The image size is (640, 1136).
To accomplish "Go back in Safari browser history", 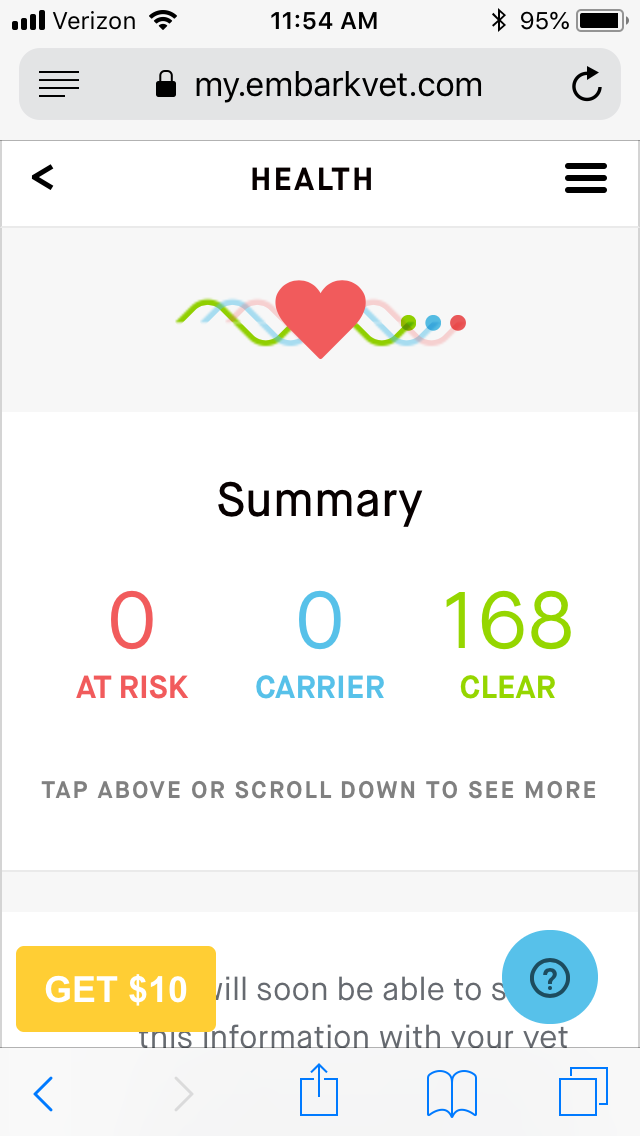I will point(43,1094).
